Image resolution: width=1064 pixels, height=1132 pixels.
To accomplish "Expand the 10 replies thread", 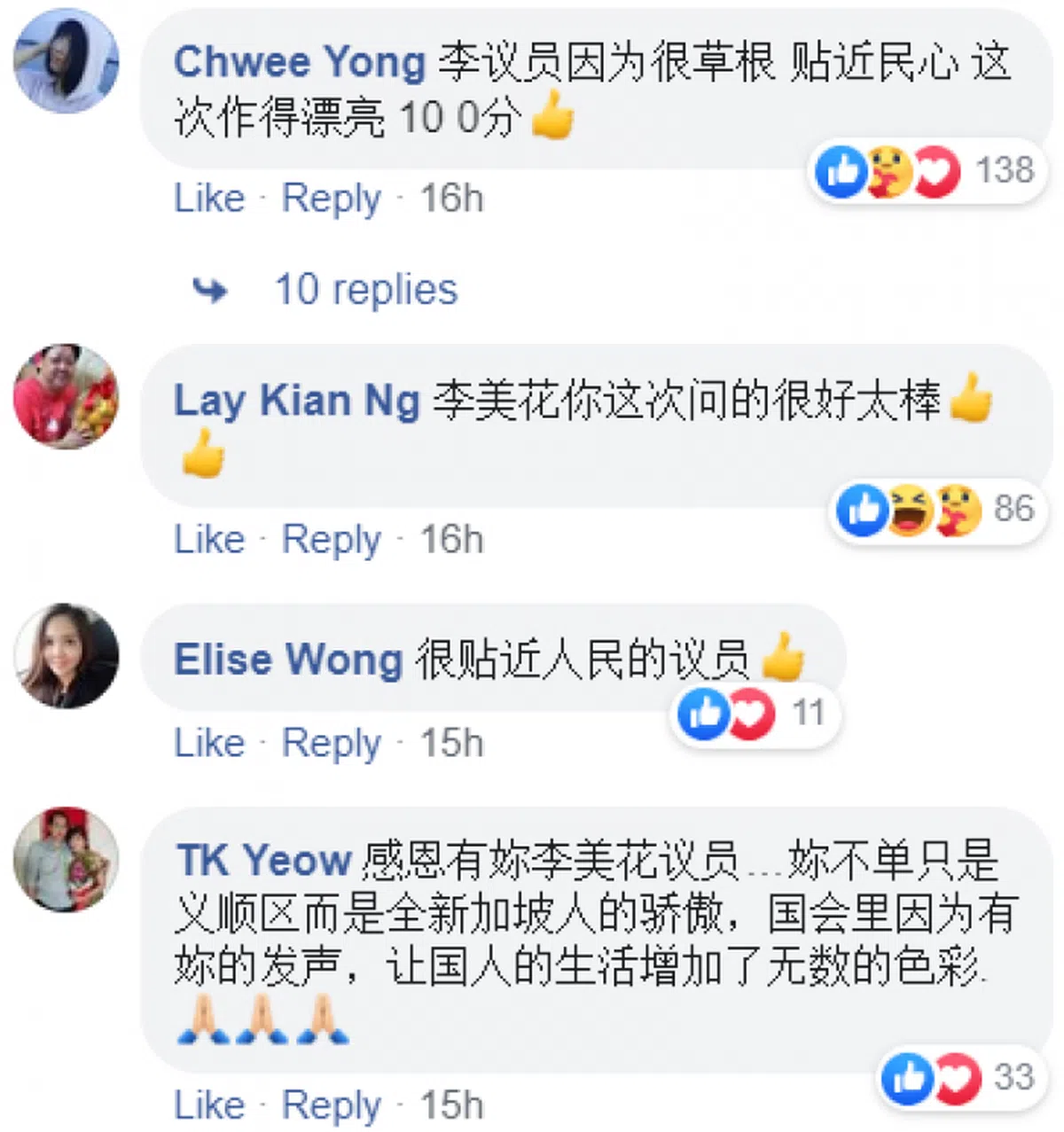I will coord(365,290).
